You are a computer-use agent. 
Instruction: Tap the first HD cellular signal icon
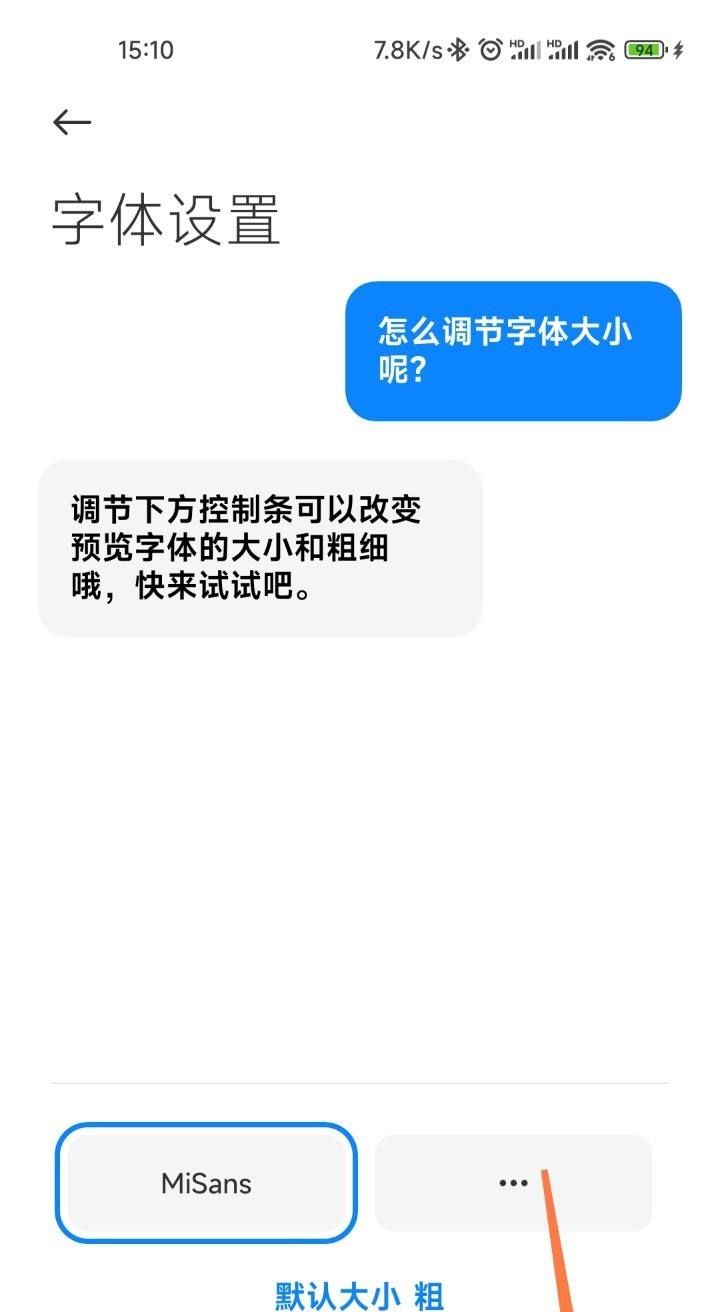point(527,49)
